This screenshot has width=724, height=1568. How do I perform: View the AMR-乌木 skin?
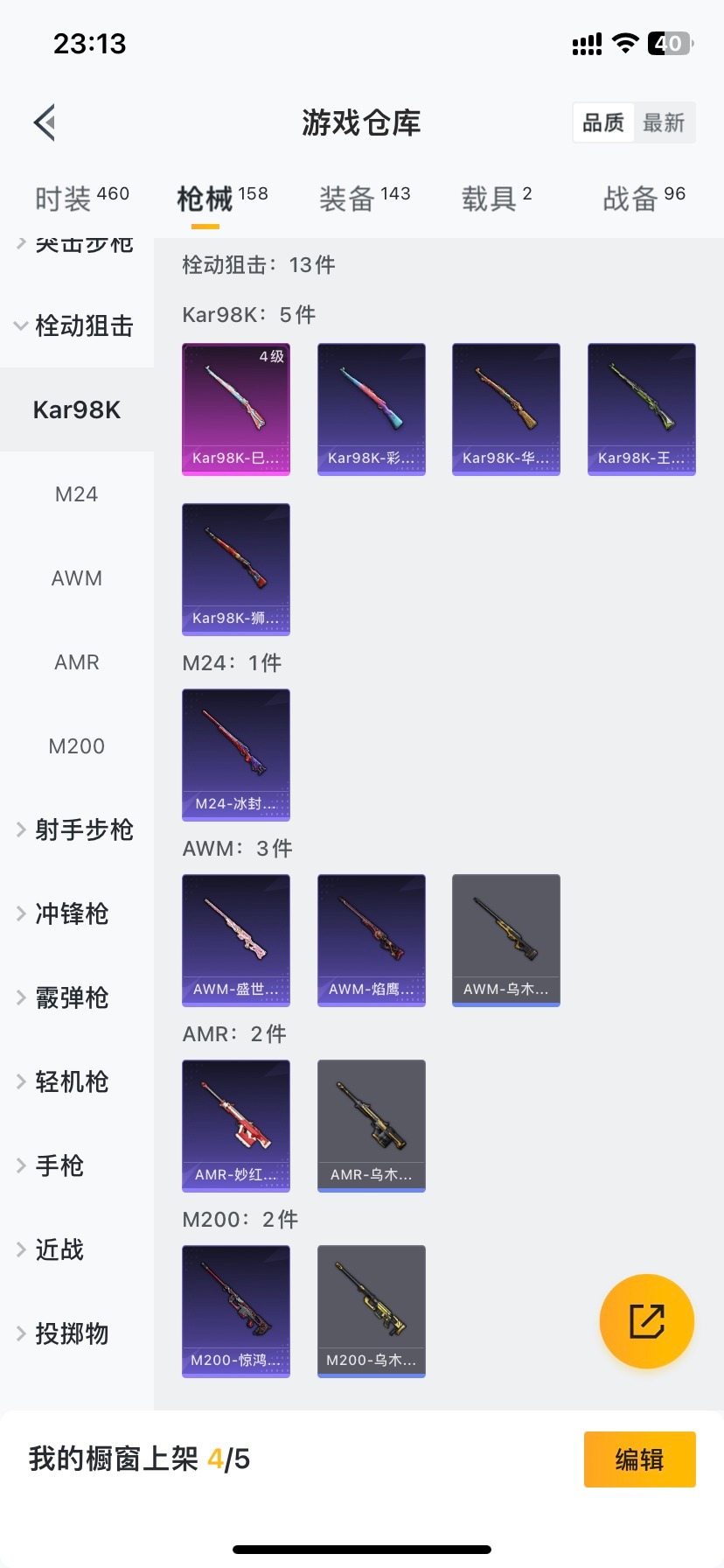pyautogui.click(x=372, y=1125)
